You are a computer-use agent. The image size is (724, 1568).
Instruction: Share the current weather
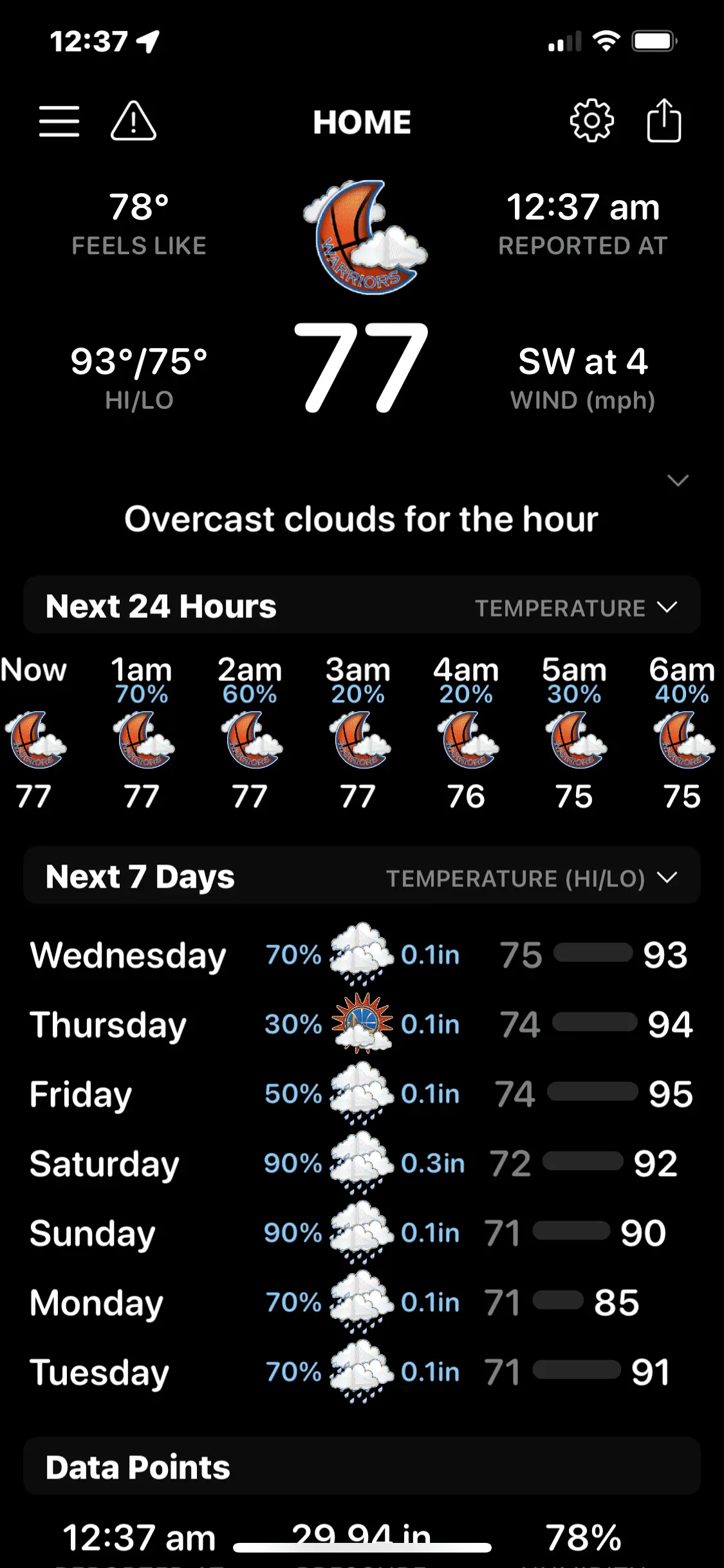pyautogui.click(x=664, y=121)
